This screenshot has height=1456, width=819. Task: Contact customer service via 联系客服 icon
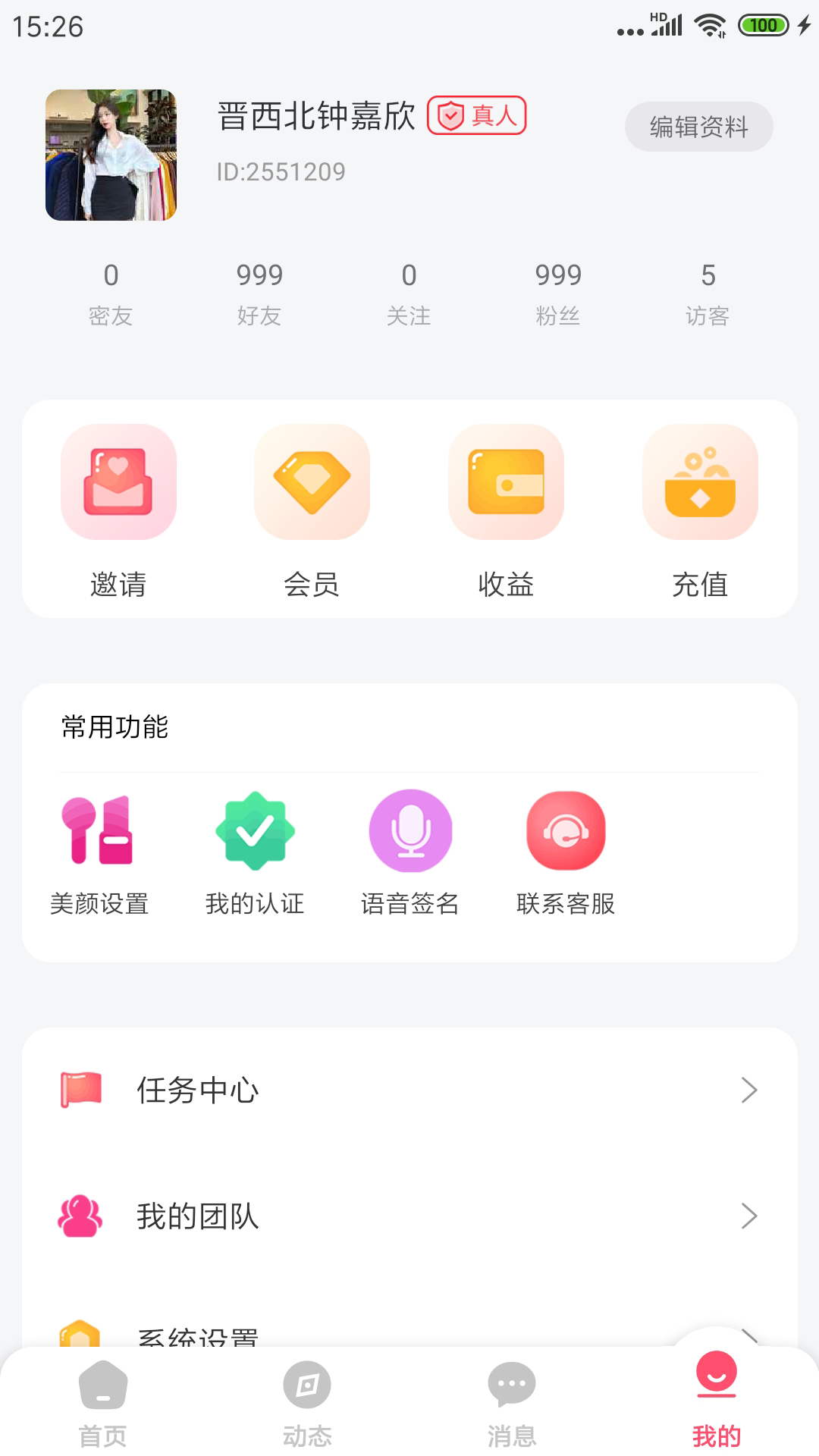(x=566, y=830)
